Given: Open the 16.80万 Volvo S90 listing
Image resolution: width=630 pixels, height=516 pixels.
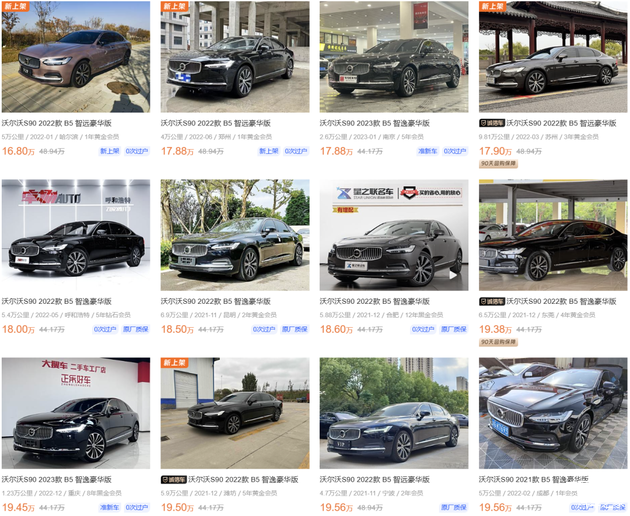Looking at the screenshot, I should pyautogui.click(x=75, y=57).
